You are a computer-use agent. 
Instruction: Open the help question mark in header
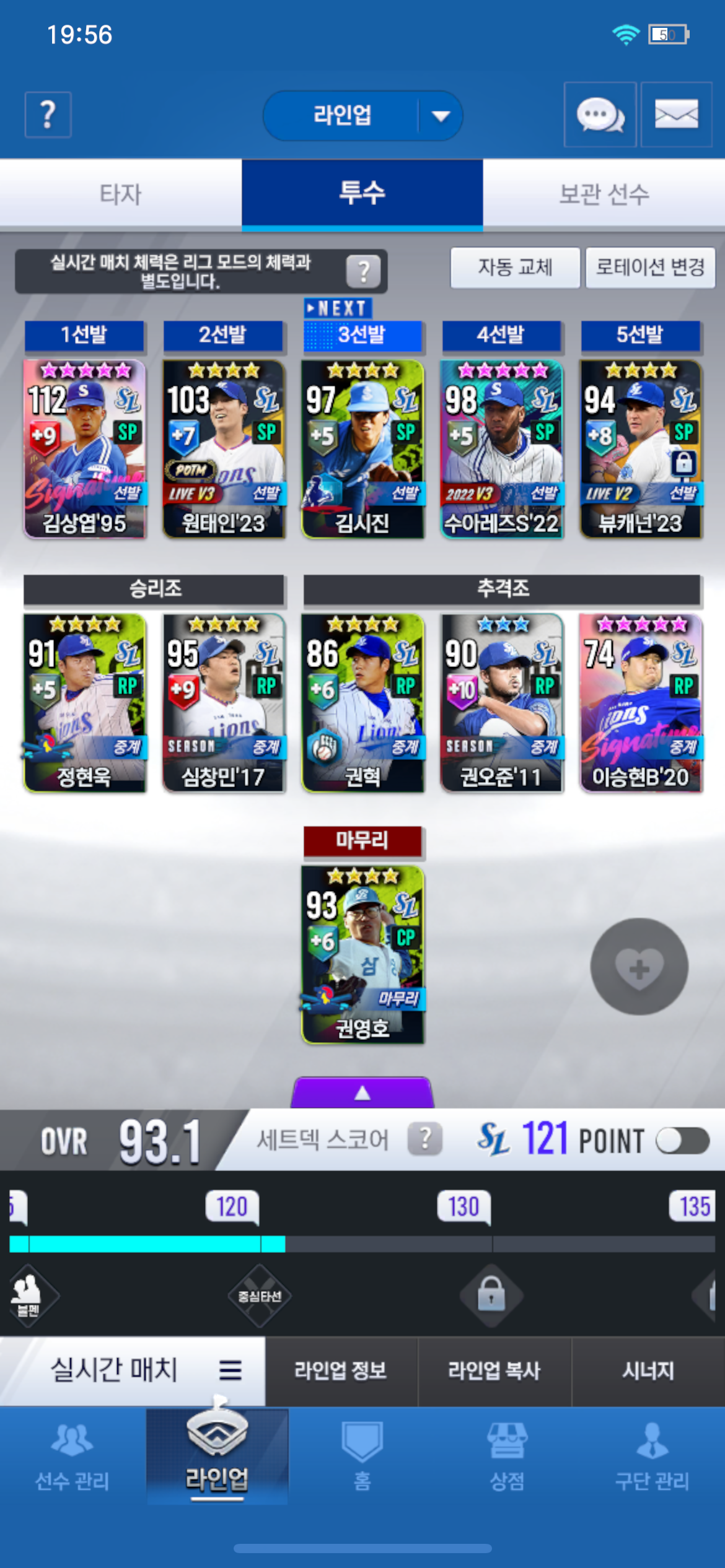(x=48, y=115)
